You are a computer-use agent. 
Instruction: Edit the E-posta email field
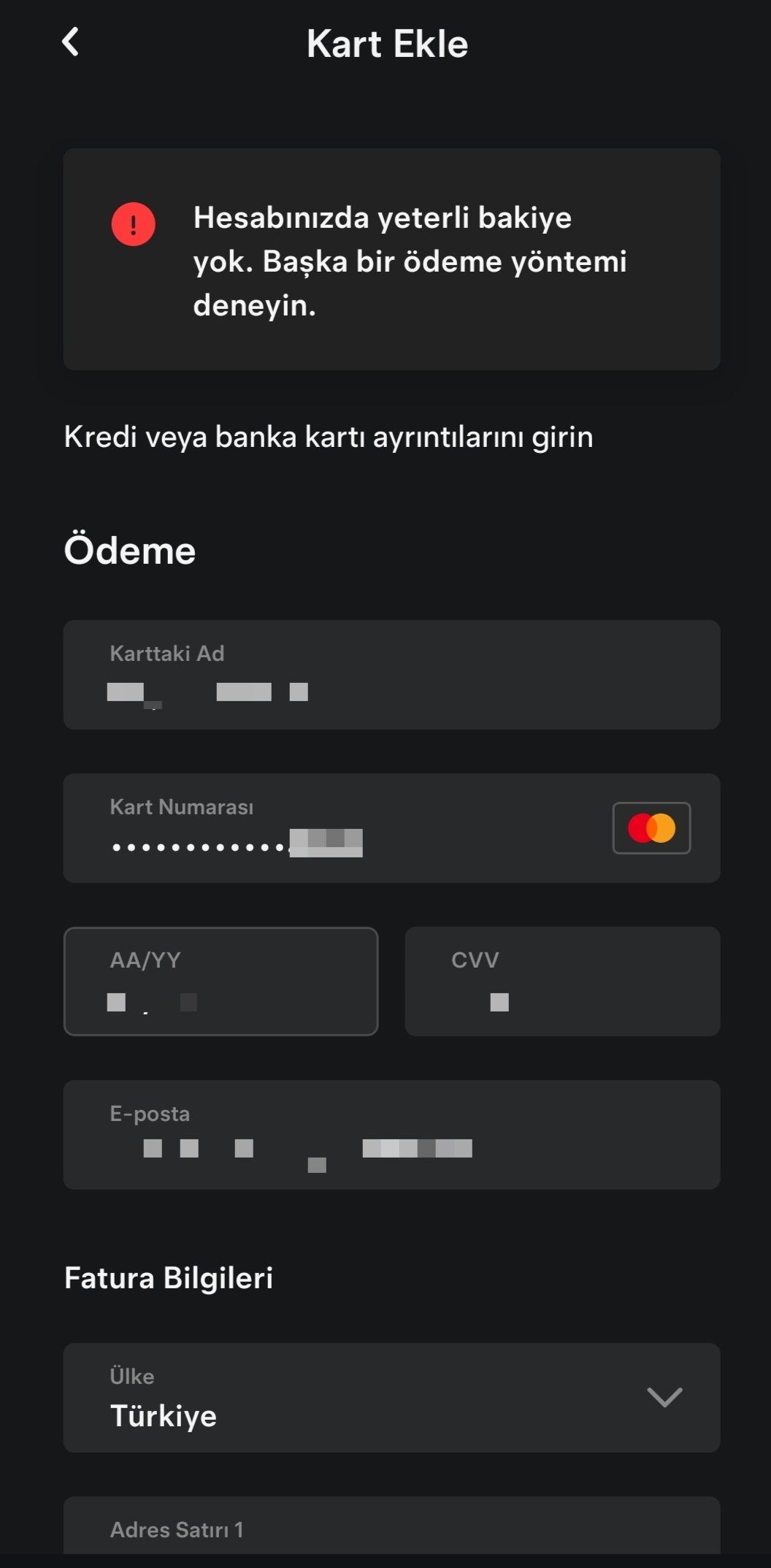[x=391, y=1134]
